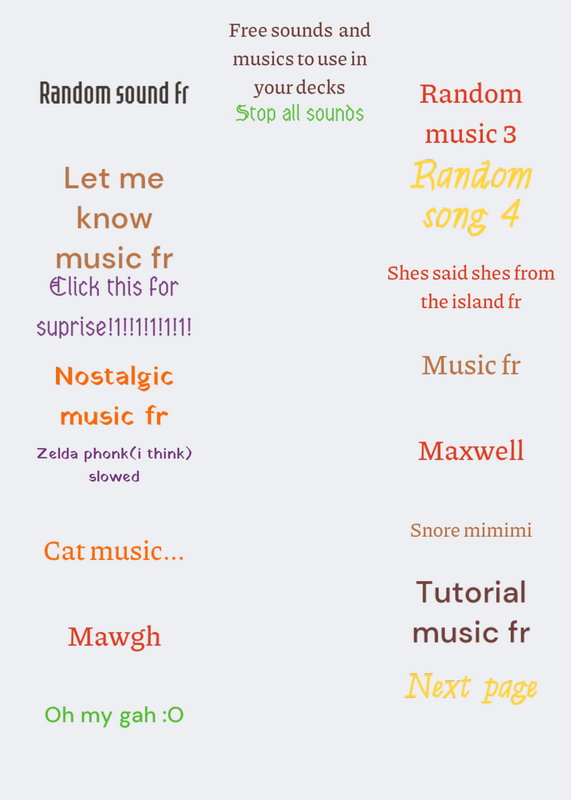This screenshot has height=800, width=571.
Task: Play Random music 3
Action: [471, 114]
